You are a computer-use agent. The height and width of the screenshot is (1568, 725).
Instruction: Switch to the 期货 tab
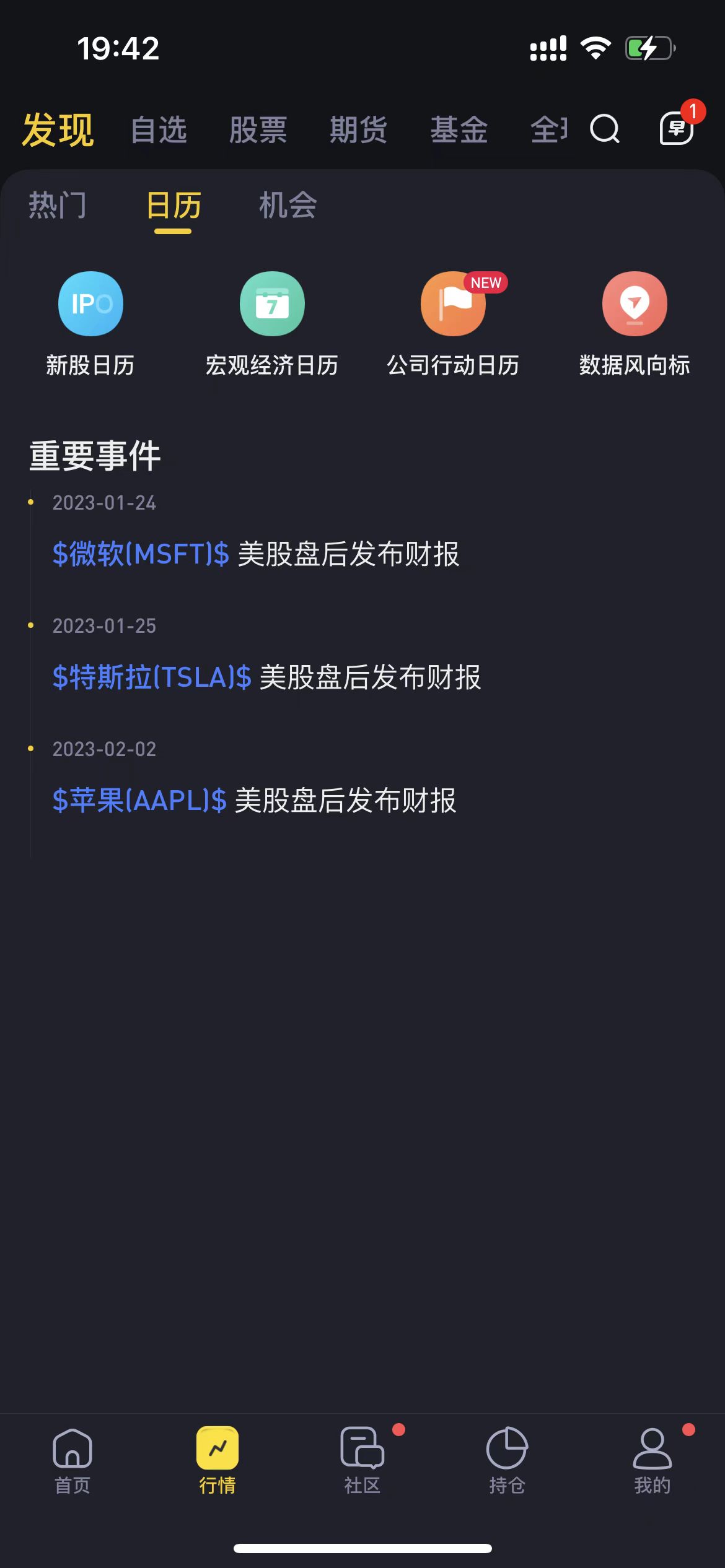pyautogui.click(x=358, y=130)
